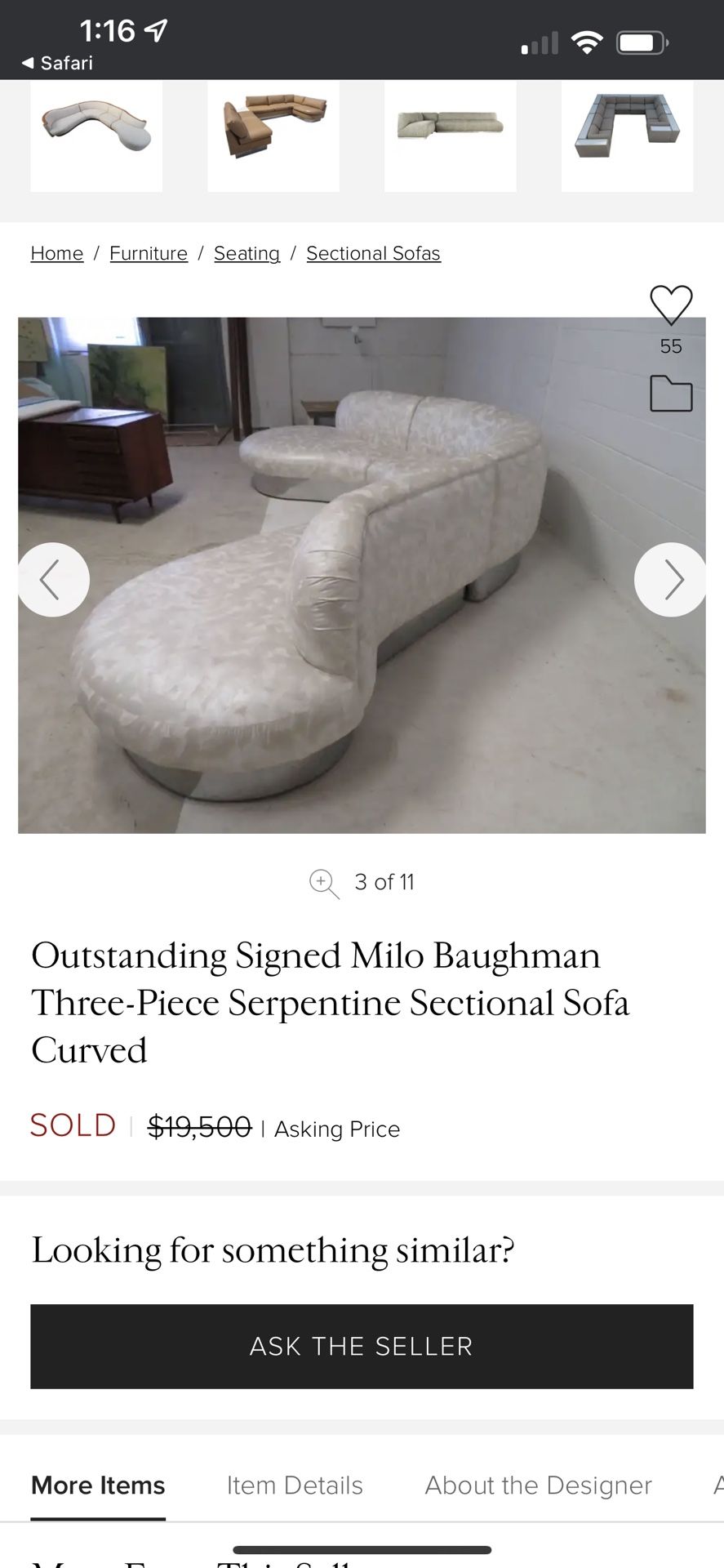Image resolution: width=724 pixels, height=1568 pixels.
Task: Open the Seating breadcrumb link
Action: point(247,253)
